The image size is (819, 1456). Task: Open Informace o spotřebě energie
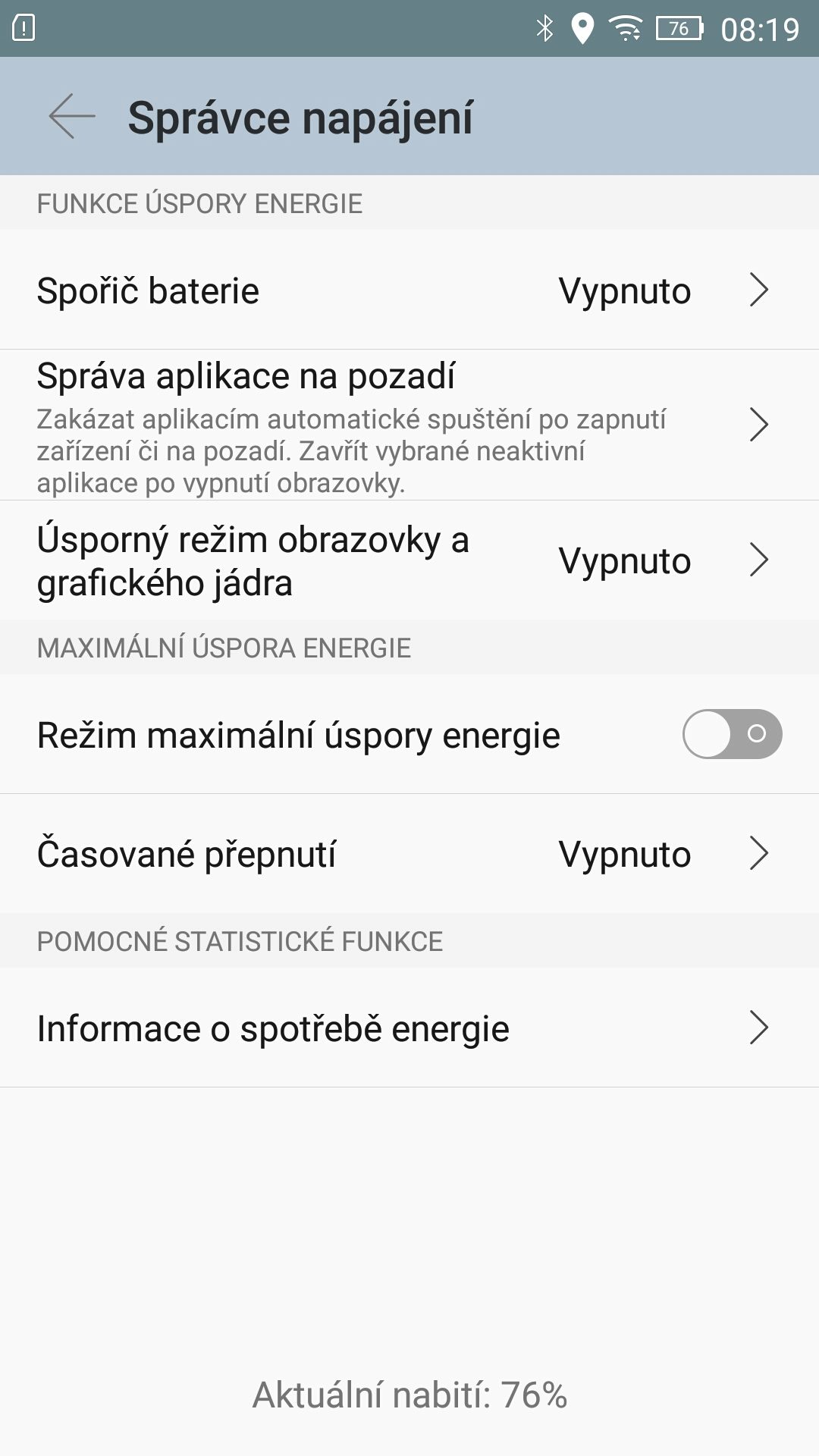pyautogui.click(x=409, y=1028)
